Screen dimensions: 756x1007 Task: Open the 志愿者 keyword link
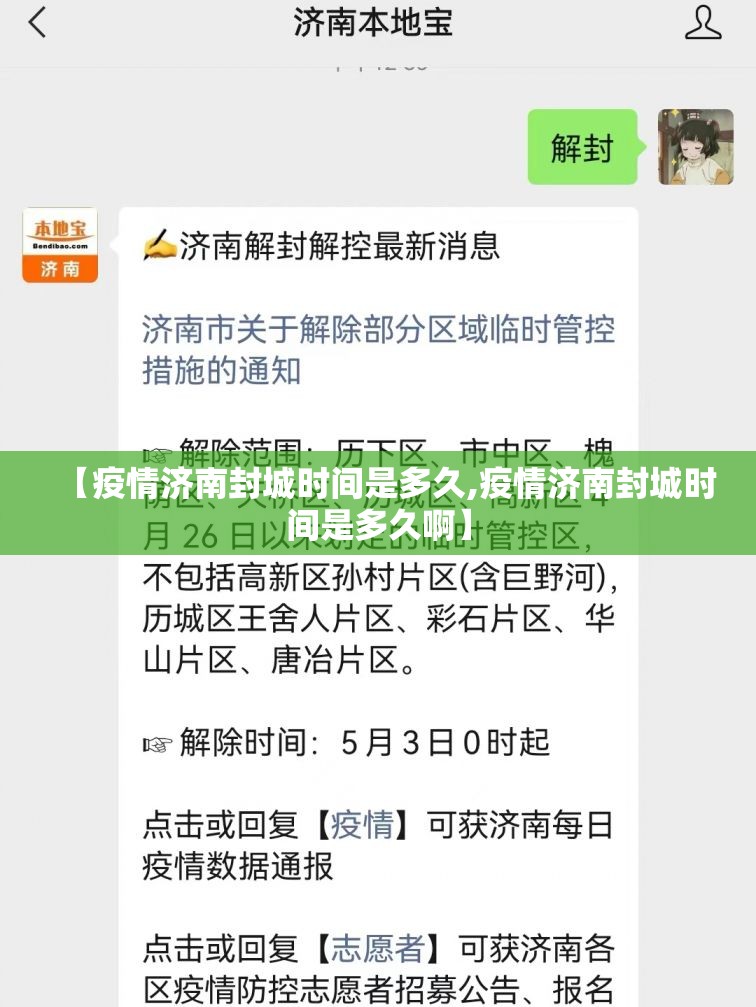coord(377,947)
